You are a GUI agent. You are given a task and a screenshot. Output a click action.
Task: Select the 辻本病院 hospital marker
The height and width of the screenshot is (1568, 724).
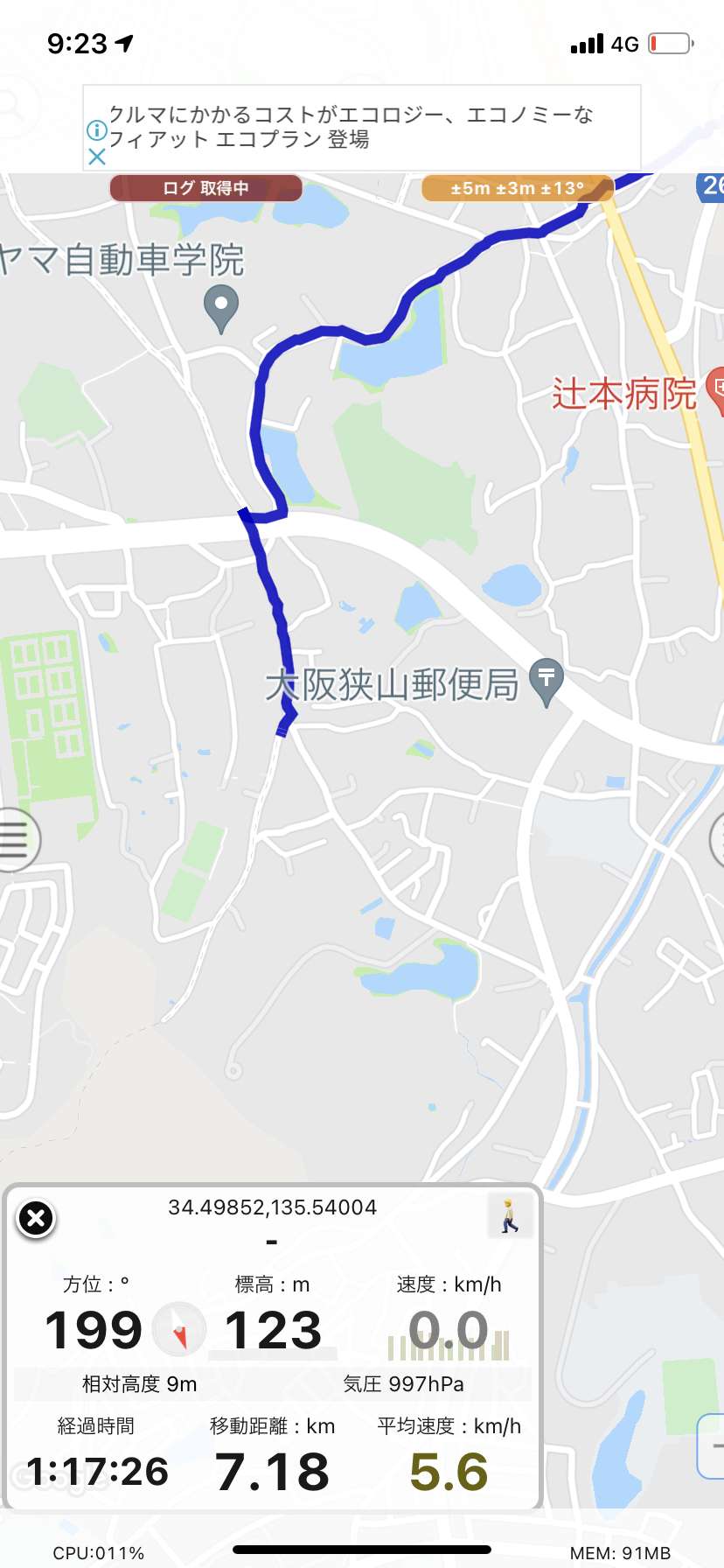point(716,390)
